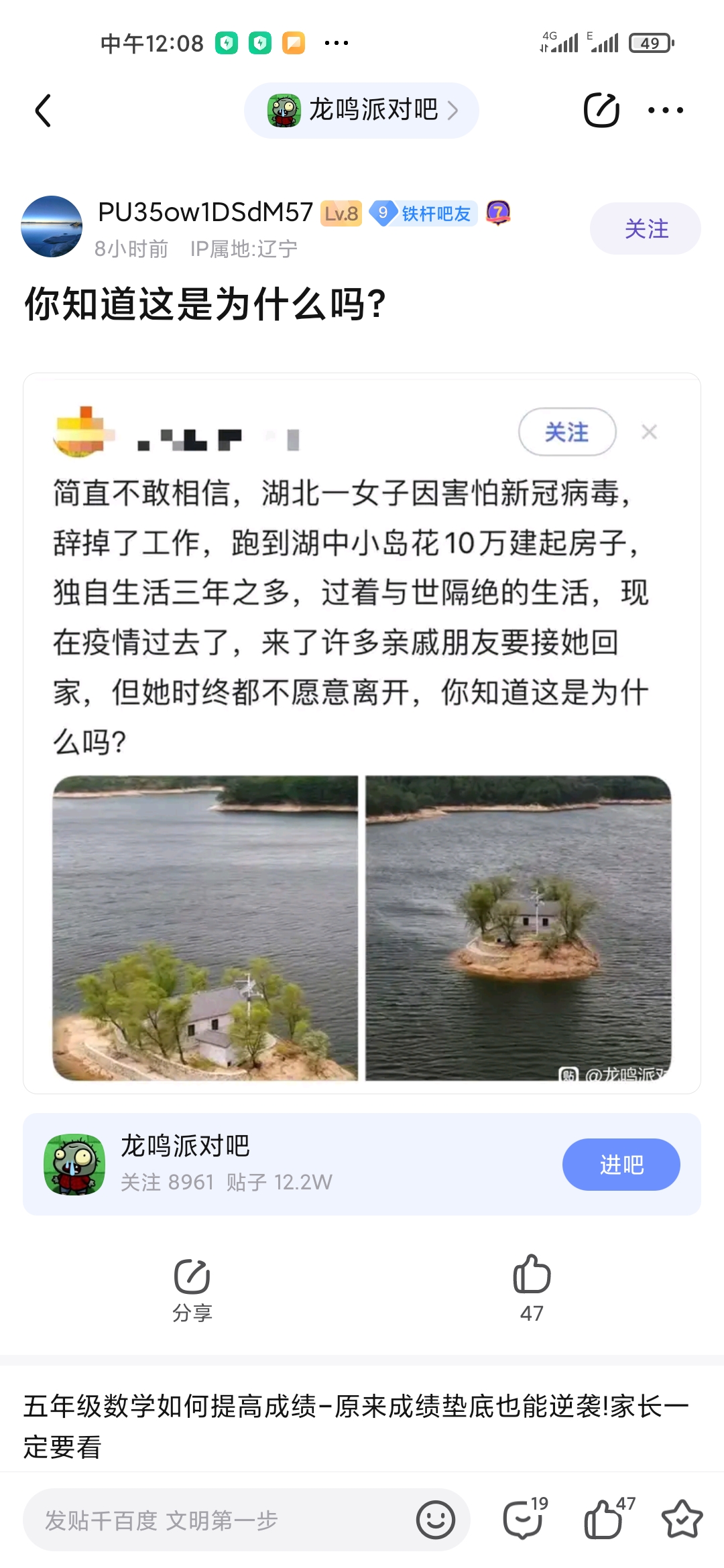724x1568 pixels.
Task: Like via bottom bar thumbs-up
Action: (x=608, y=1518)
